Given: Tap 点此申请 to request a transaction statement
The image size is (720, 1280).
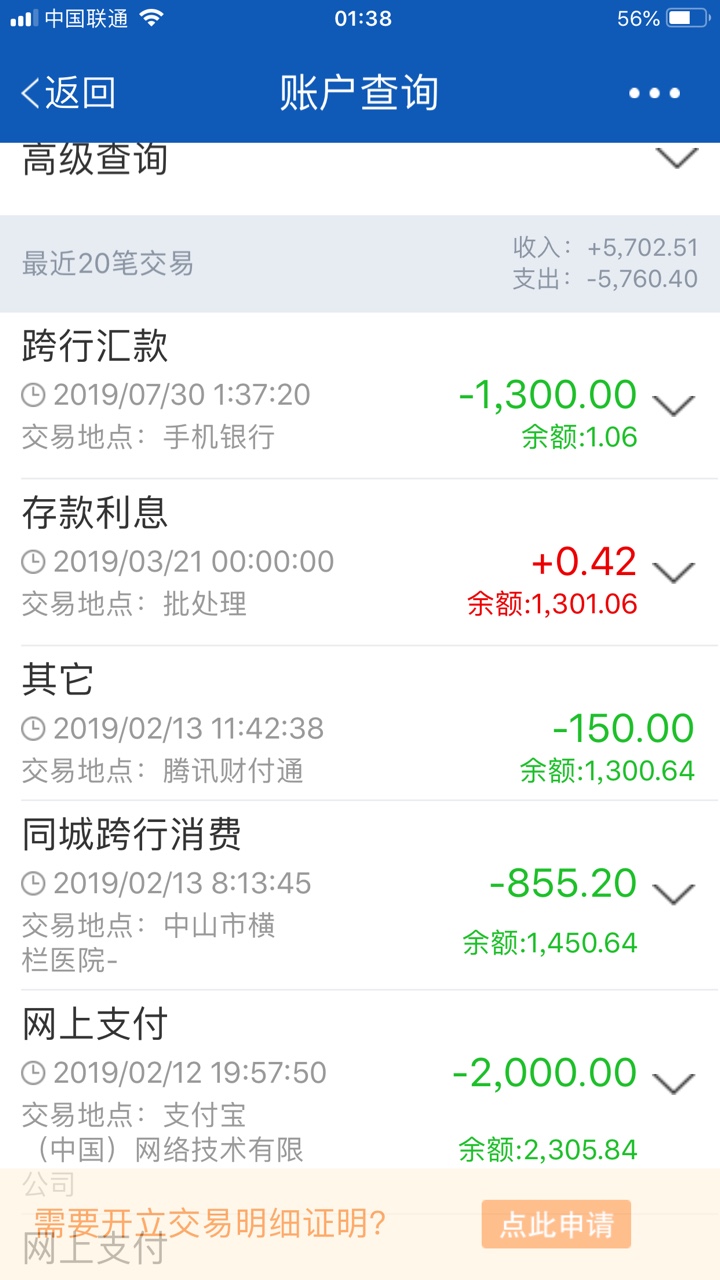Looking at the screenshot, I should tap(556, 1224).
